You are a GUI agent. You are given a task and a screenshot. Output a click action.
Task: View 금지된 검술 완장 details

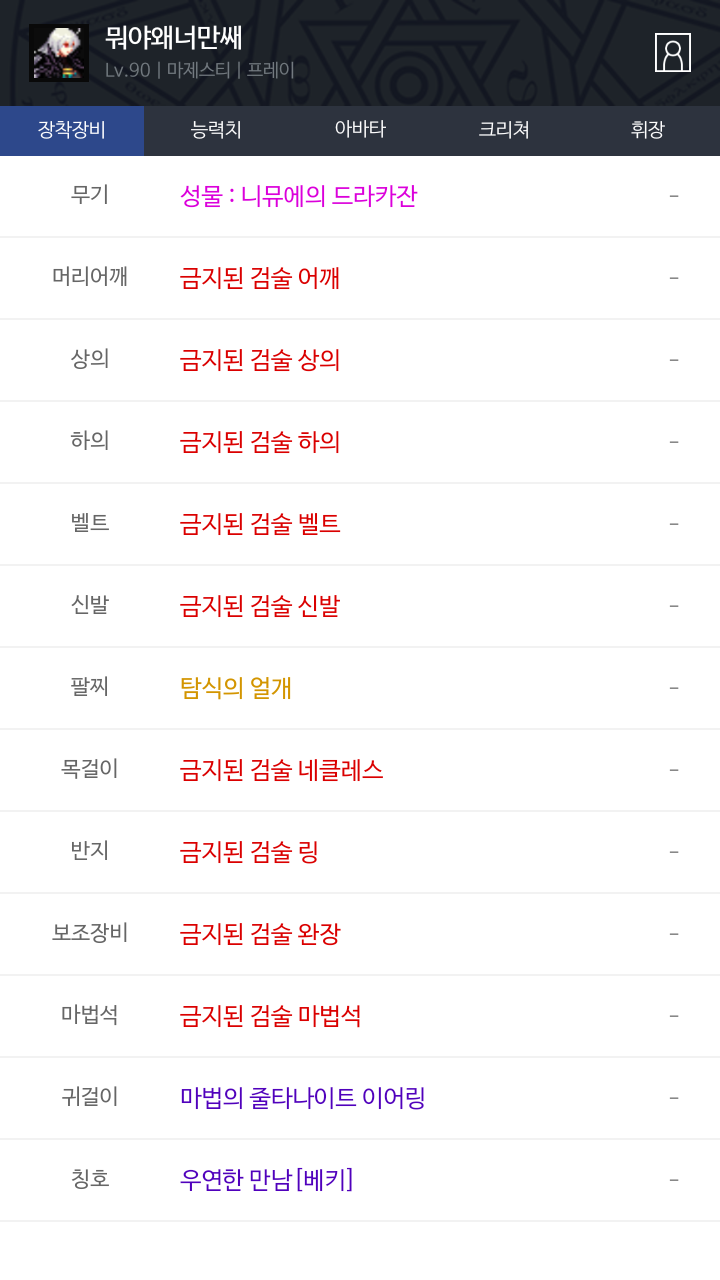360,934
